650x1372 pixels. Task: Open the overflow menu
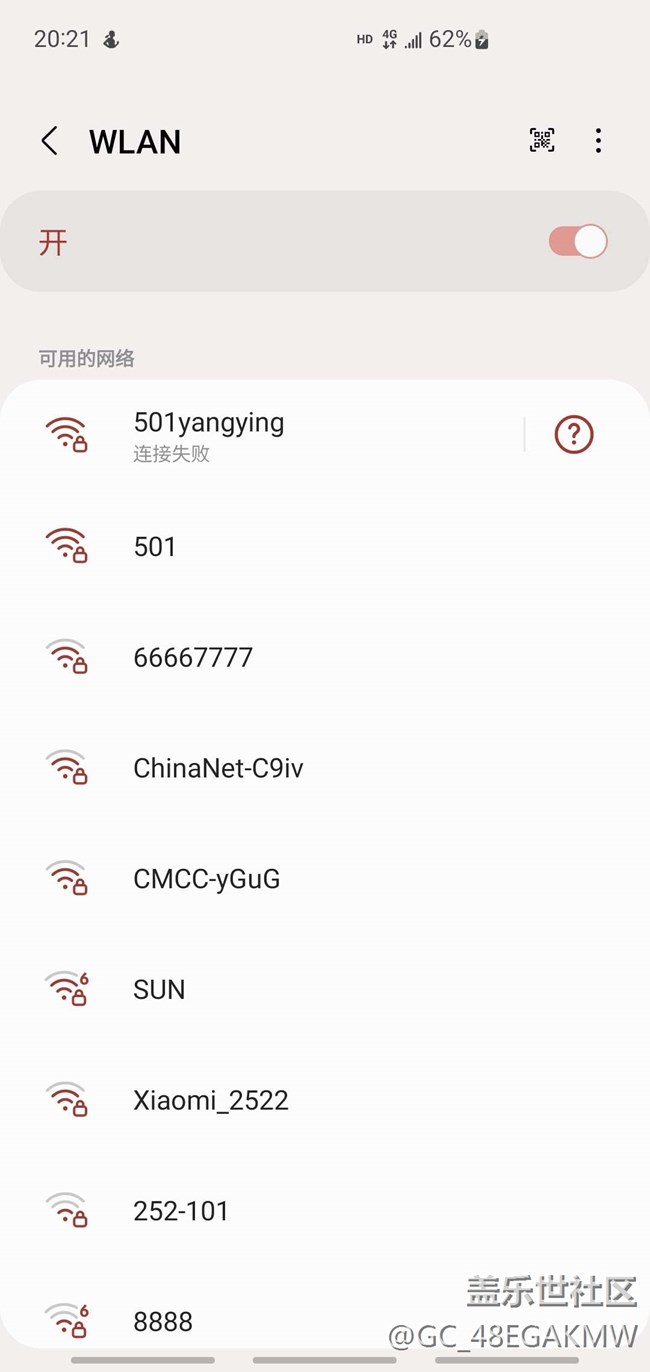(598, 140)
